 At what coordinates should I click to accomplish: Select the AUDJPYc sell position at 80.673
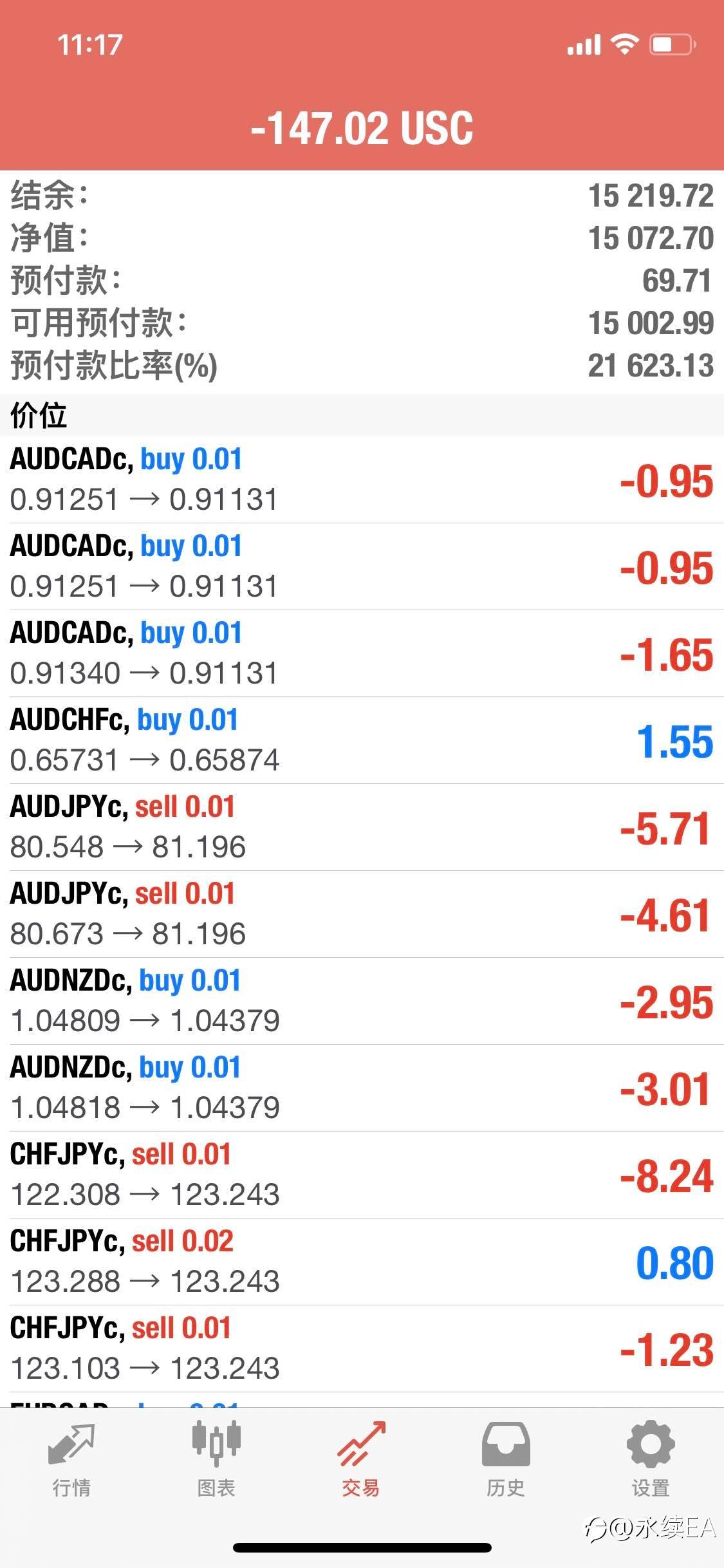362,914
